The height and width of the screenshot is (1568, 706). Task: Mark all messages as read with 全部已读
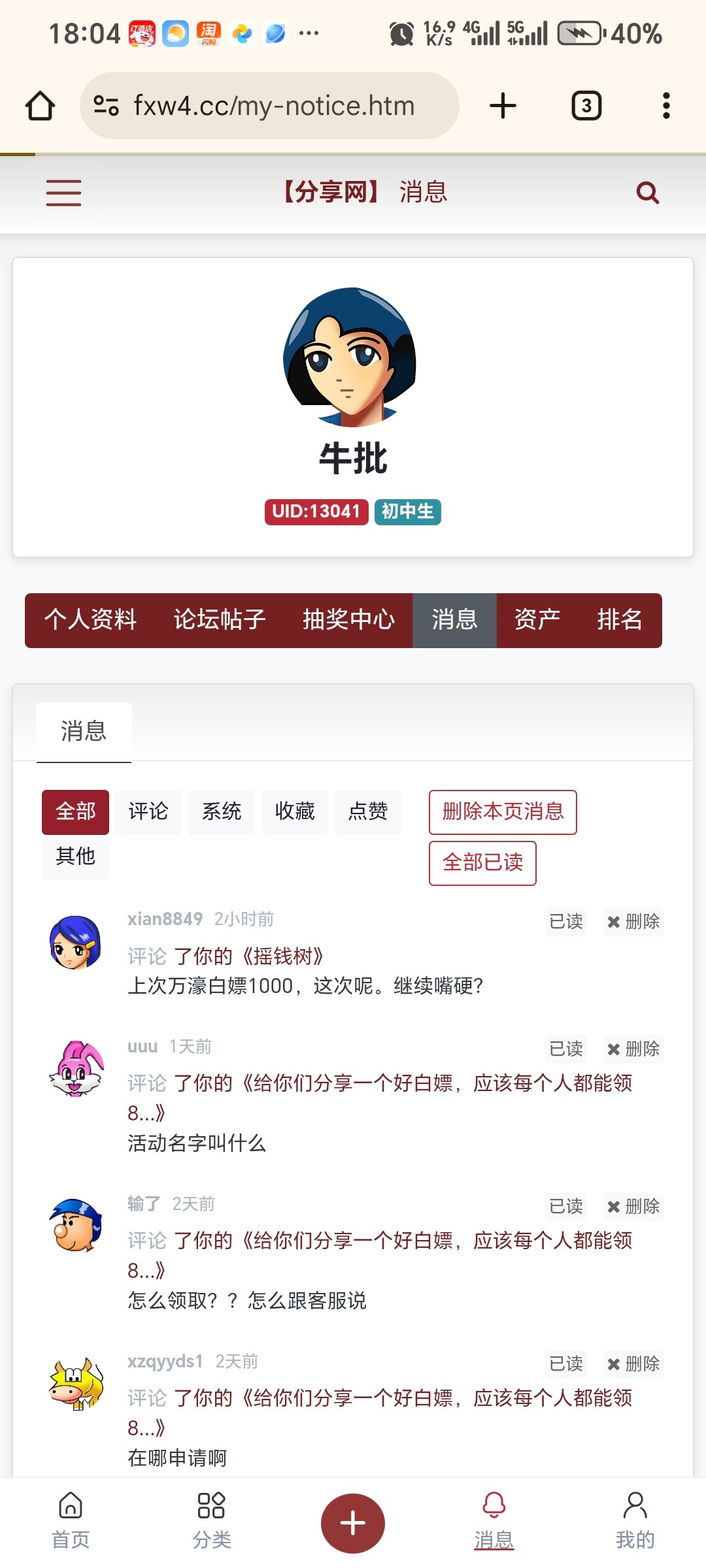pyautogui.click(x=482, y=863)
